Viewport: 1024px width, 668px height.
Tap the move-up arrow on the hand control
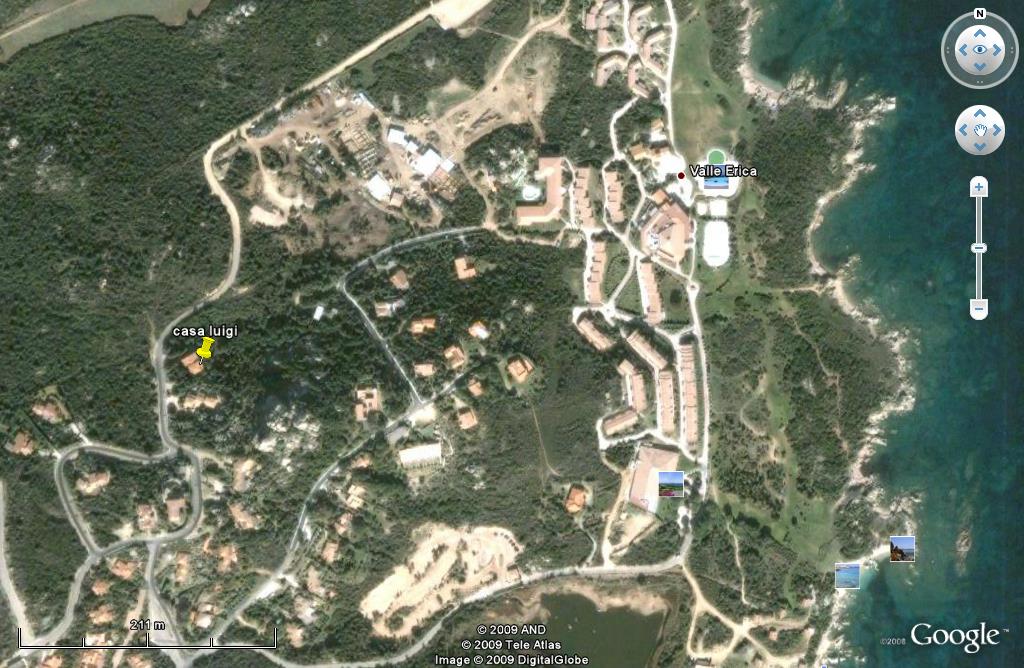pyautogui.click(x=979, y=115)
